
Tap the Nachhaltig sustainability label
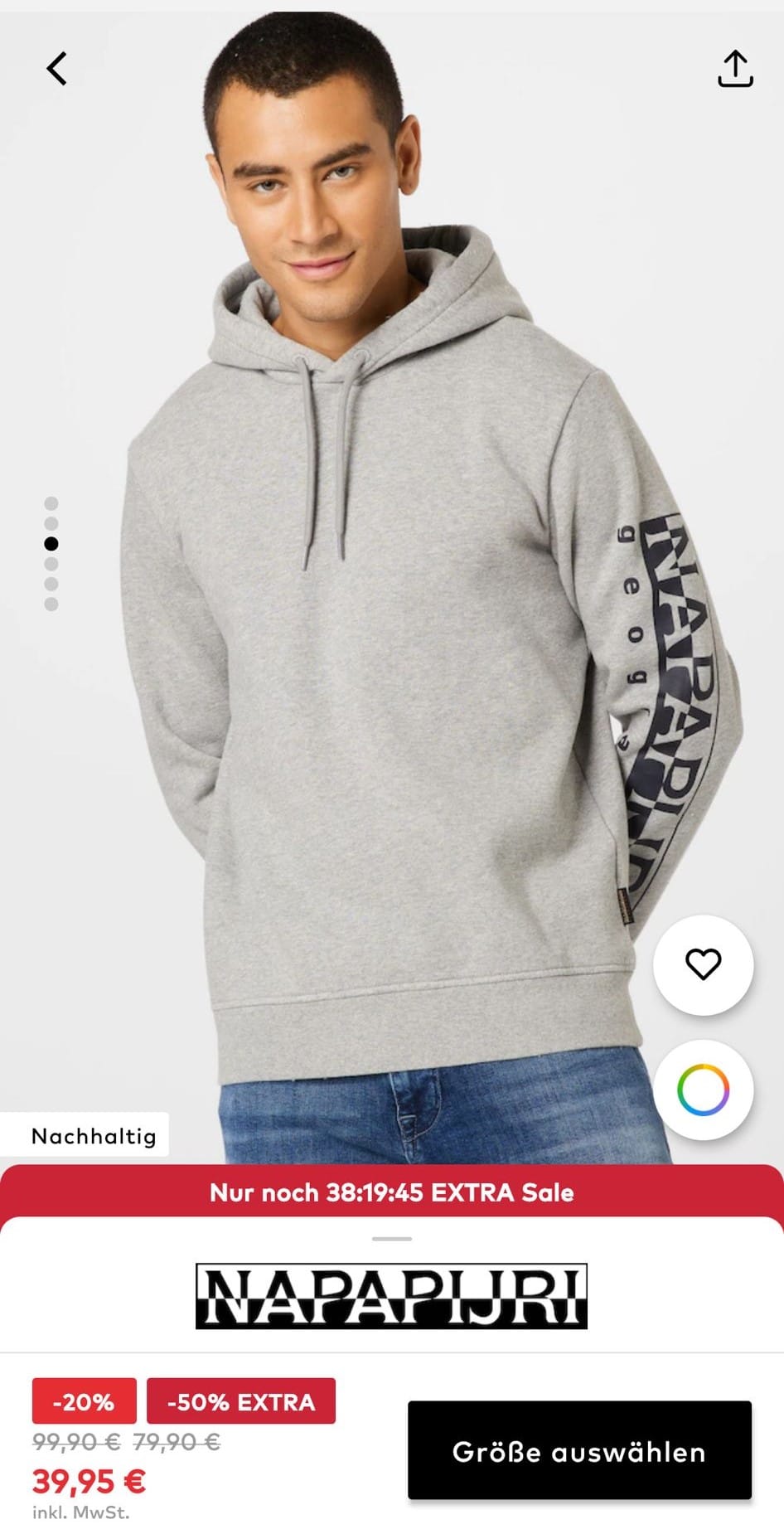pyautogui.click(x=94, y=1135)
